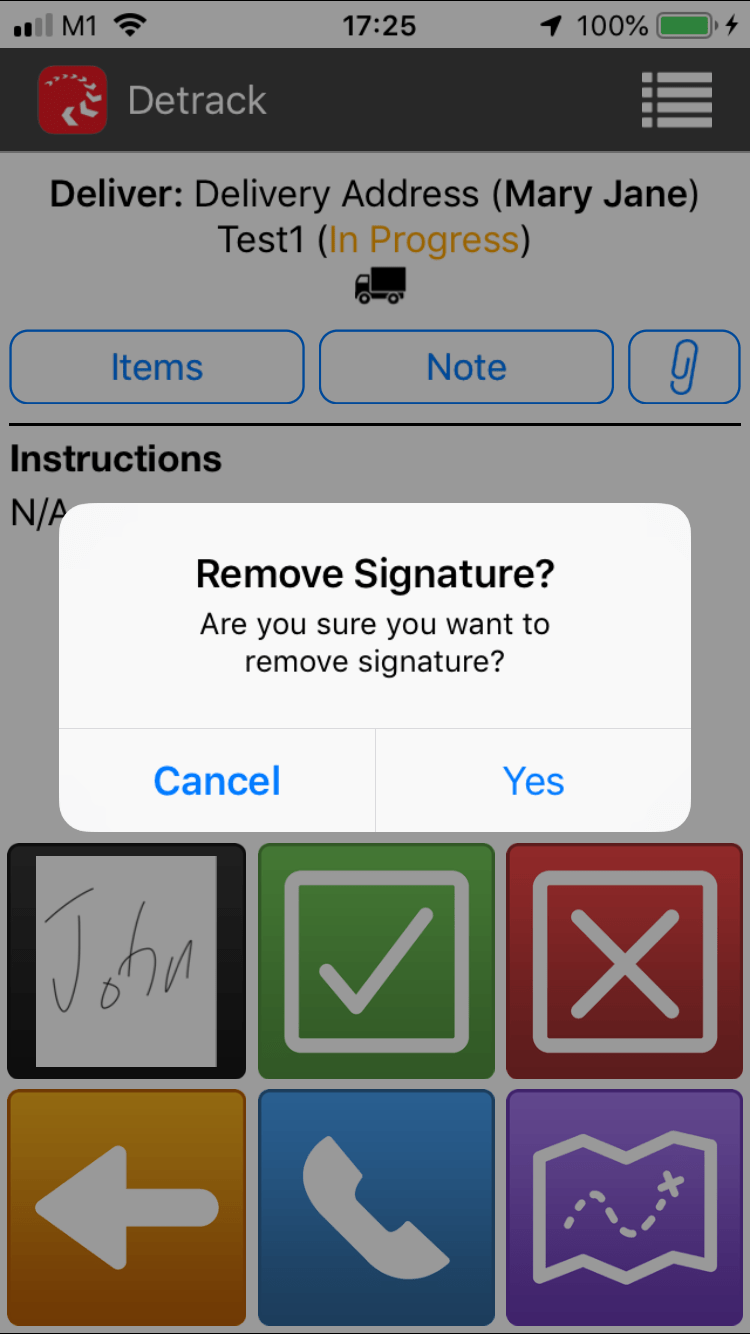Call using the blue phone tile
Viewport: 750px width, 1334px height.
pos(376,1208)
